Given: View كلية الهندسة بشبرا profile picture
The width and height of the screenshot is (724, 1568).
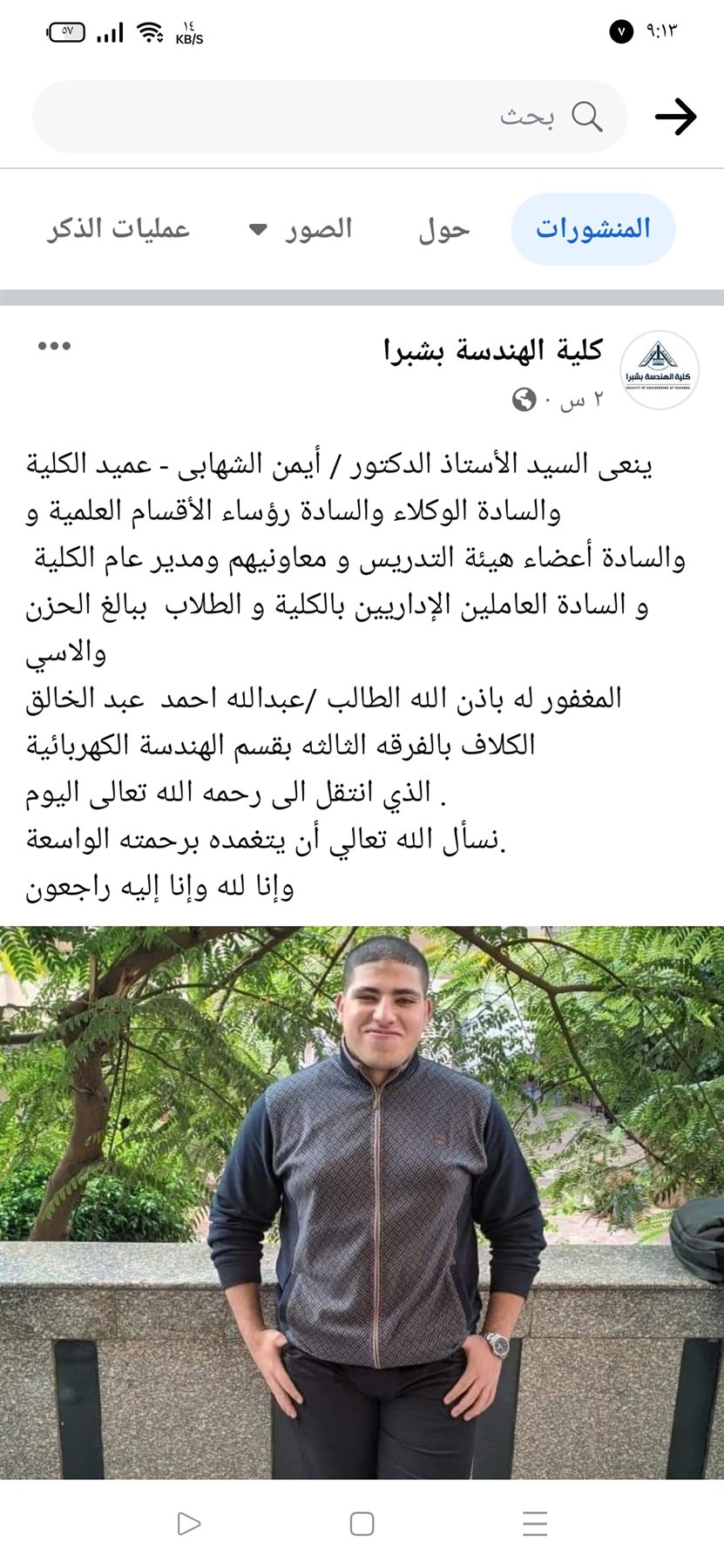Looking at the screenshot, I should pos(659,370).
